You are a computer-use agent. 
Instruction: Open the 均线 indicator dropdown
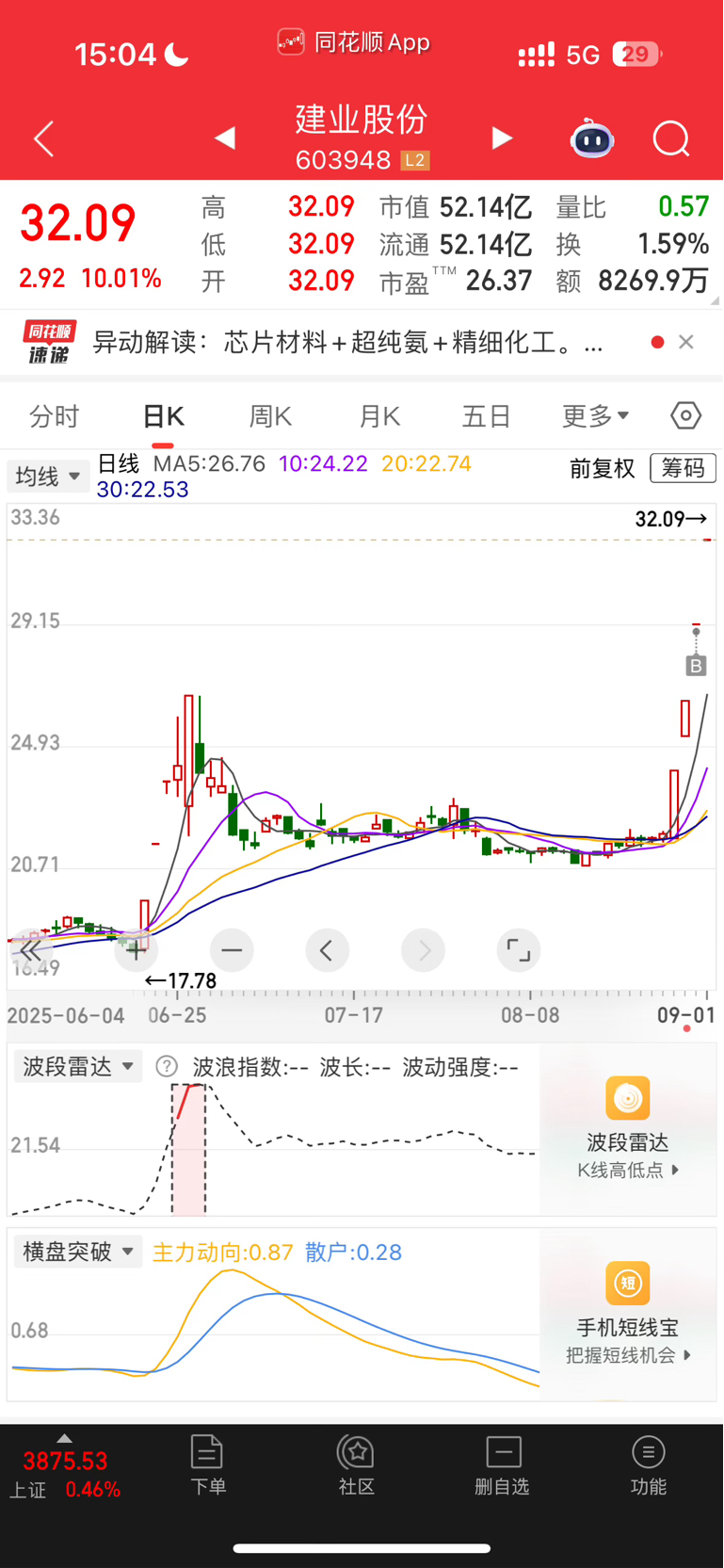click(48, 477)
